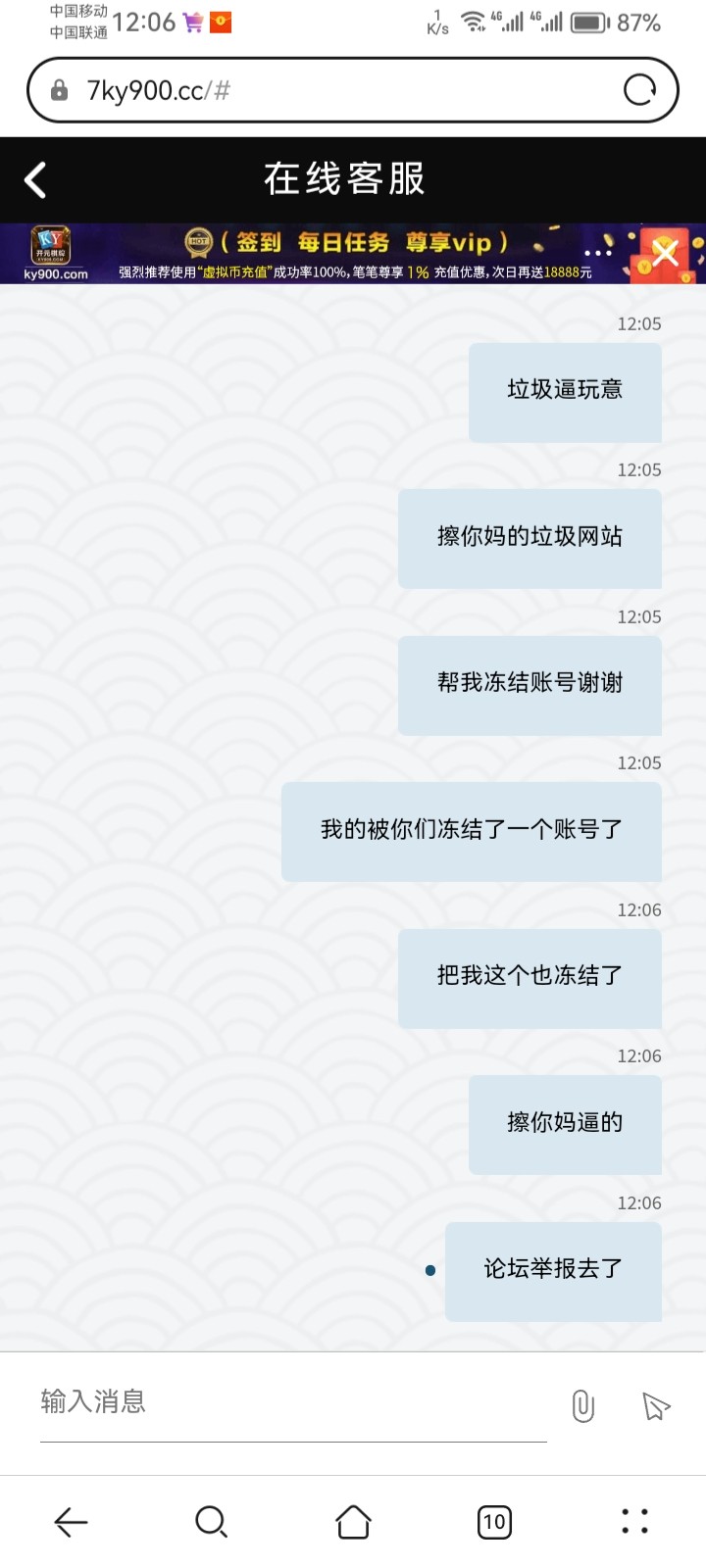Reload the page with the refresh icon
The width and height of the screenshot is (706, 1568).
(639, 90)
